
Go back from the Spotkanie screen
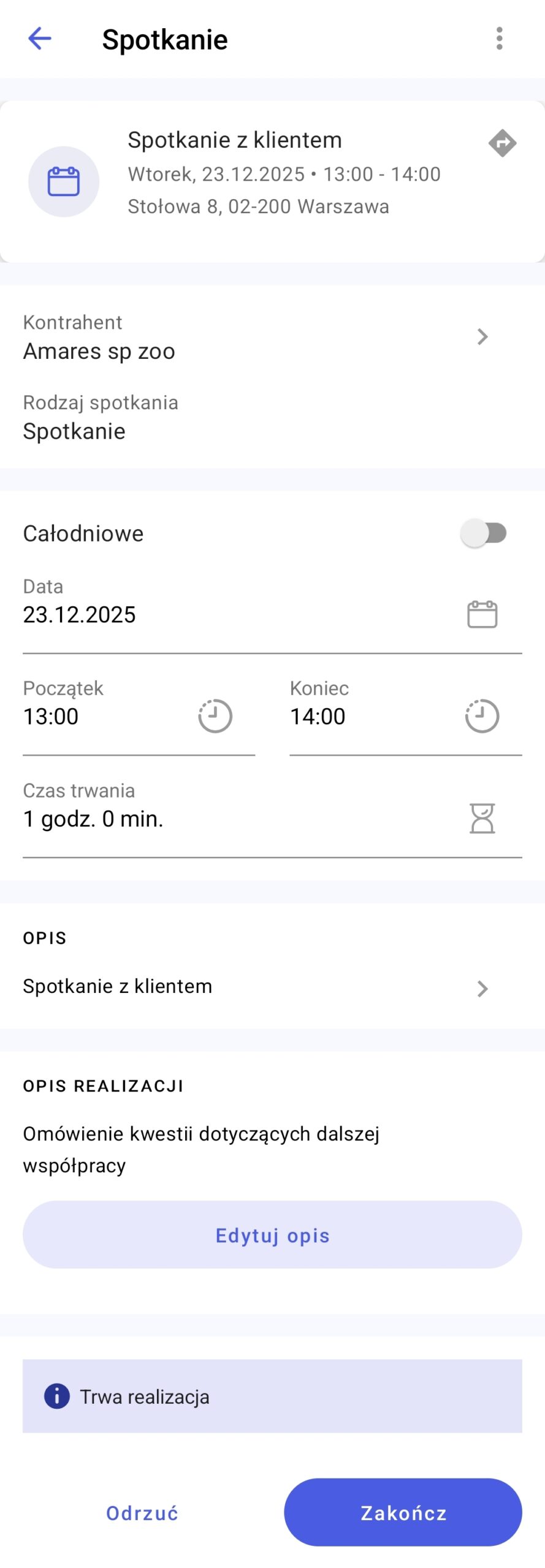[x=40, y=39]
